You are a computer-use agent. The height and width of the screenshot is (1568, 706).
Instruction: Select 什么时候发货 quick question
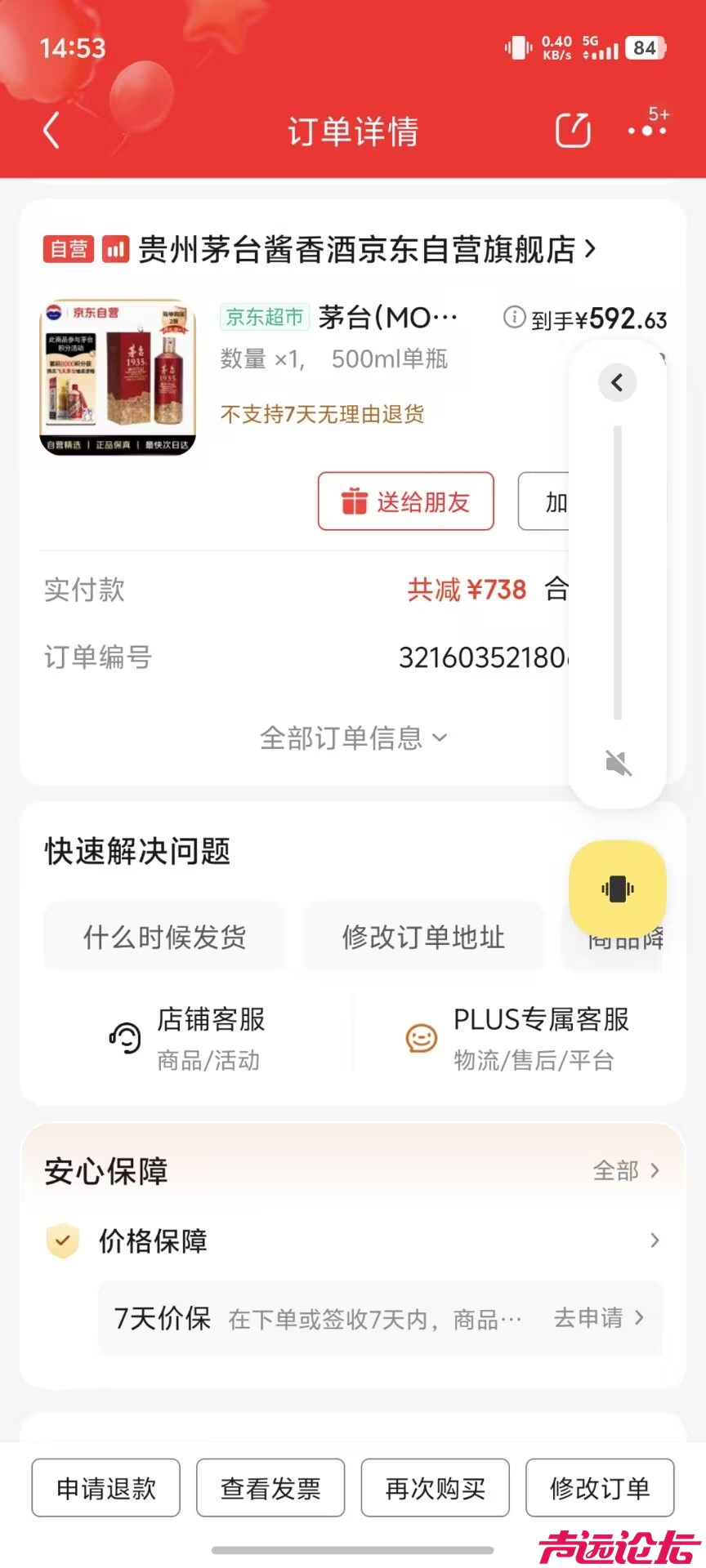click(164, 937)
